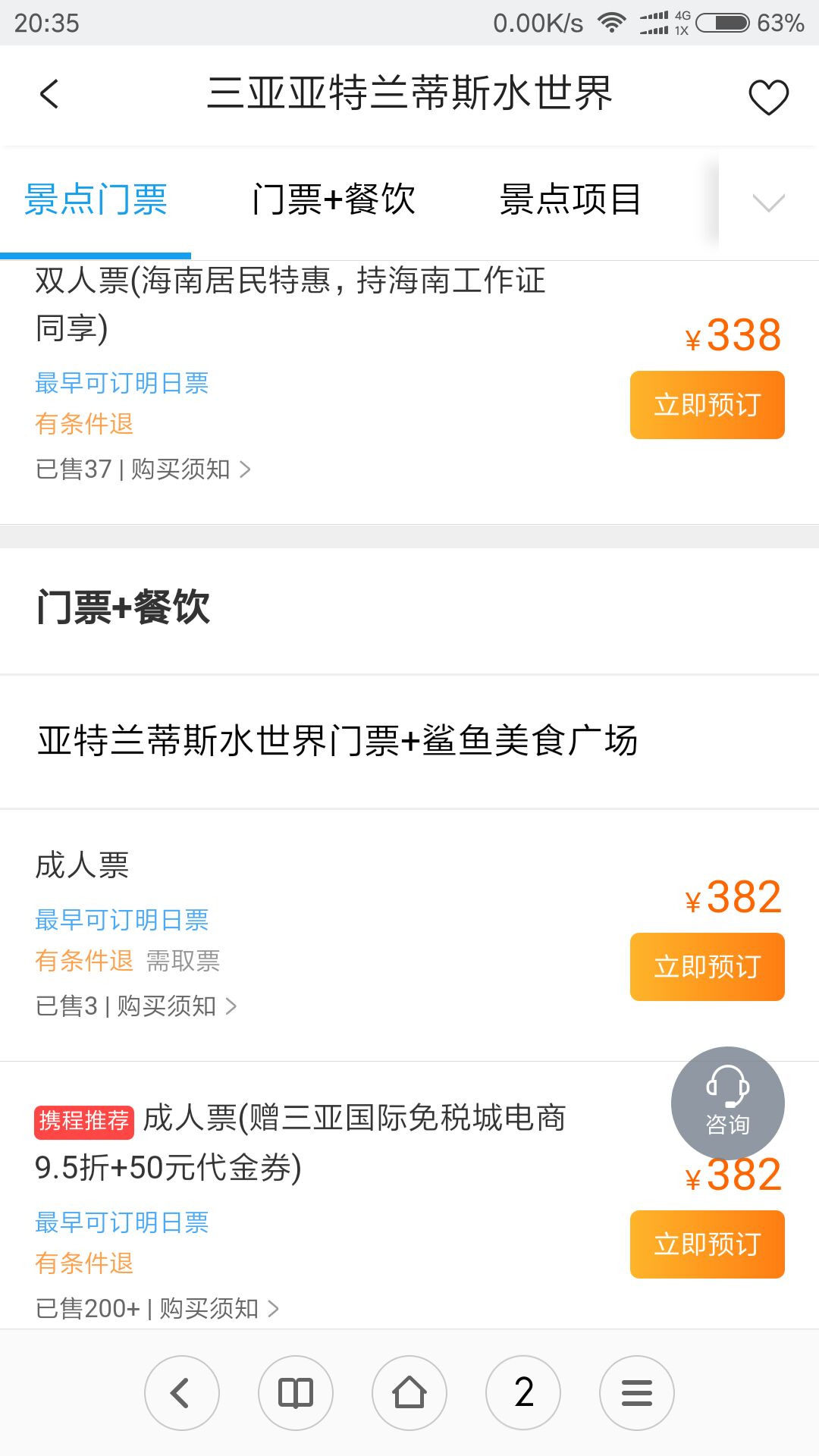Open the browser hamburger menu
The image size is (819, 1456).
(637, 1393)
